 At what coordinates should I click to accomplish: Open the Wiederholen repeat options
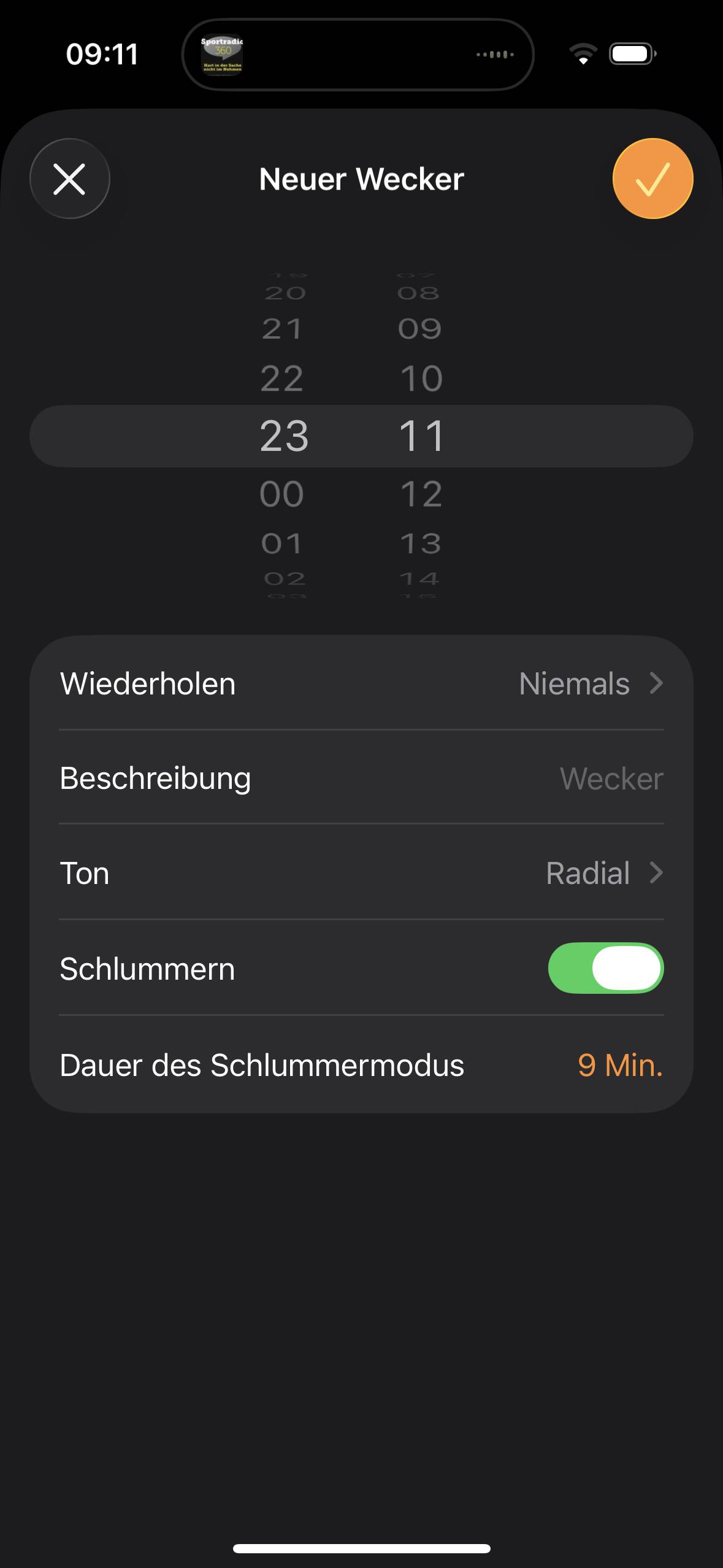pos(361,683)
